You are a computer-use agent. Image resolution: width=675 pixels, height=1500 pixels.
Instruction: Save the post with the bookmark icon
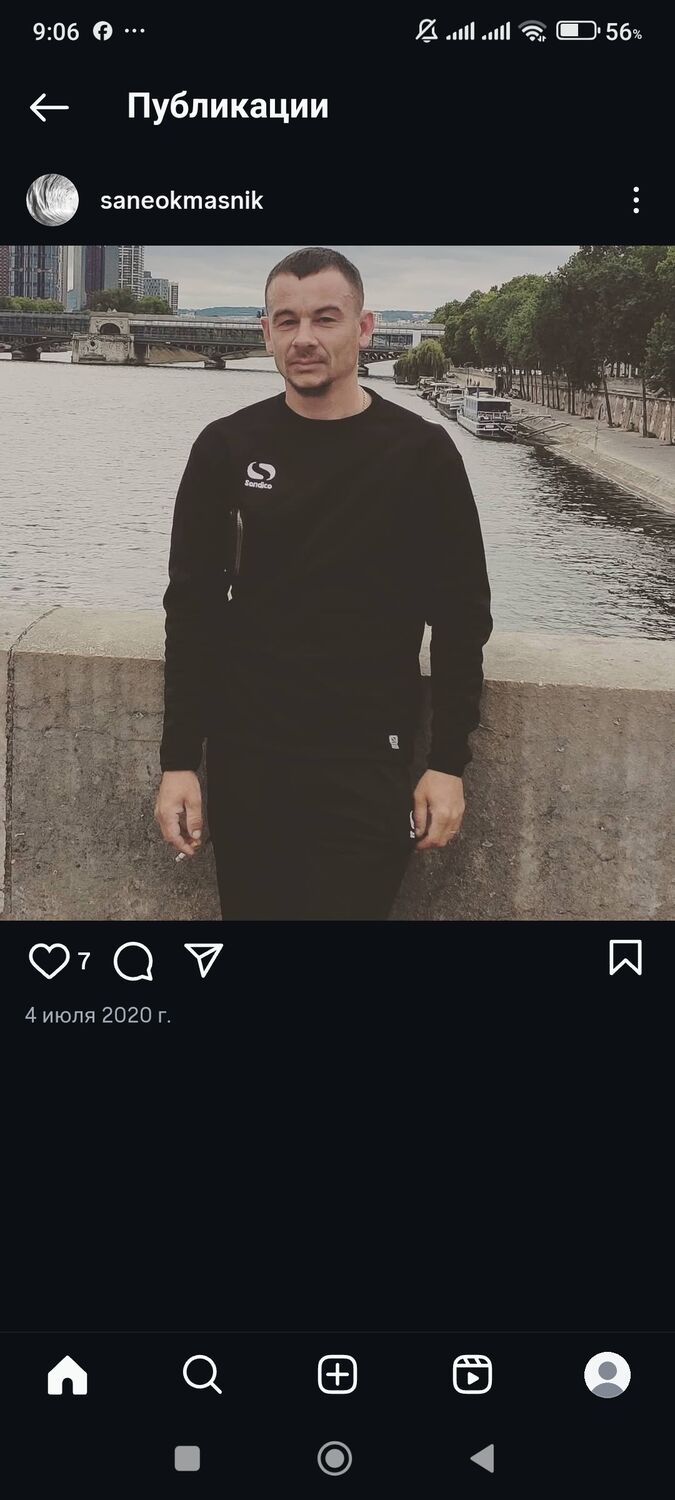[625, 958]
